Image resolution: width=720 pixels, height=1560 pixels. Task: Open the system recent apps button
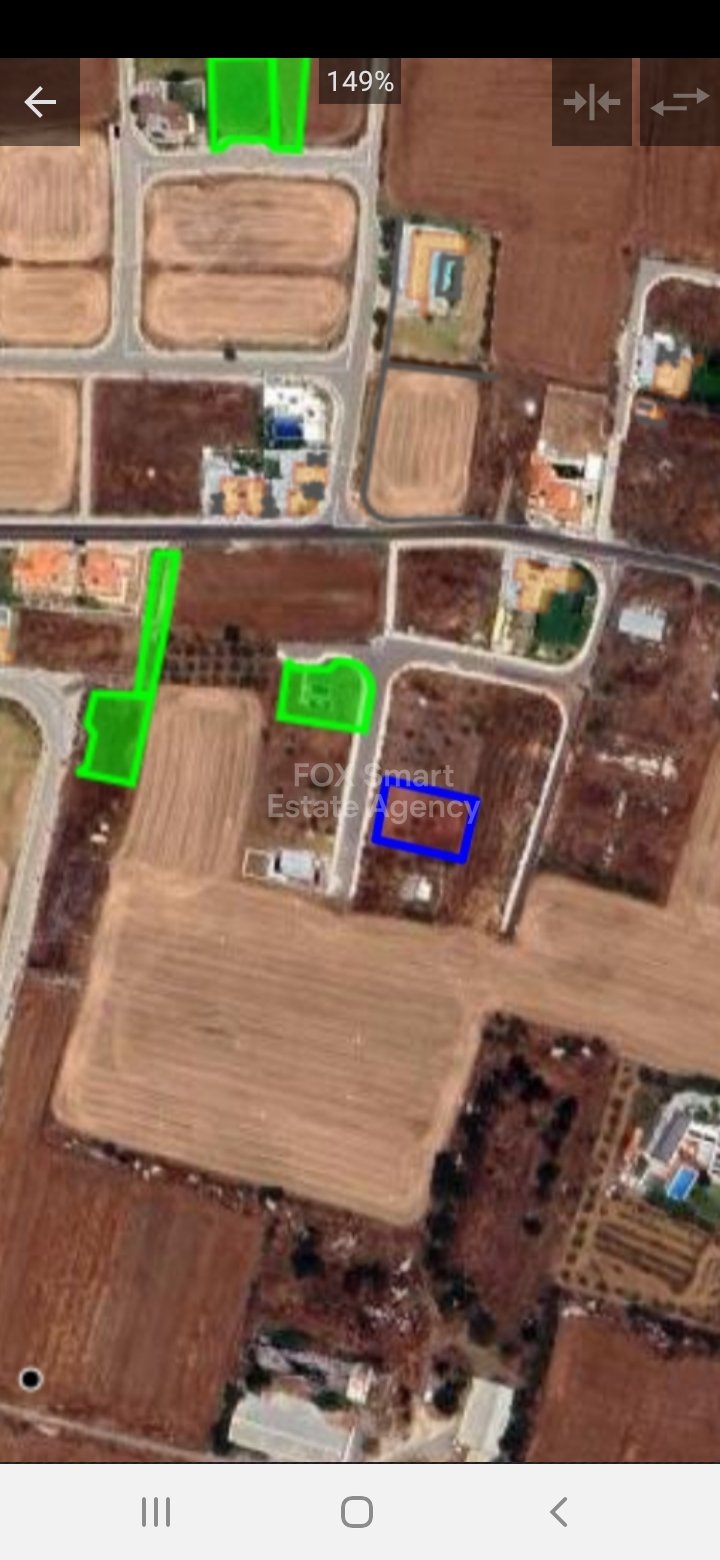(156, 1512)
